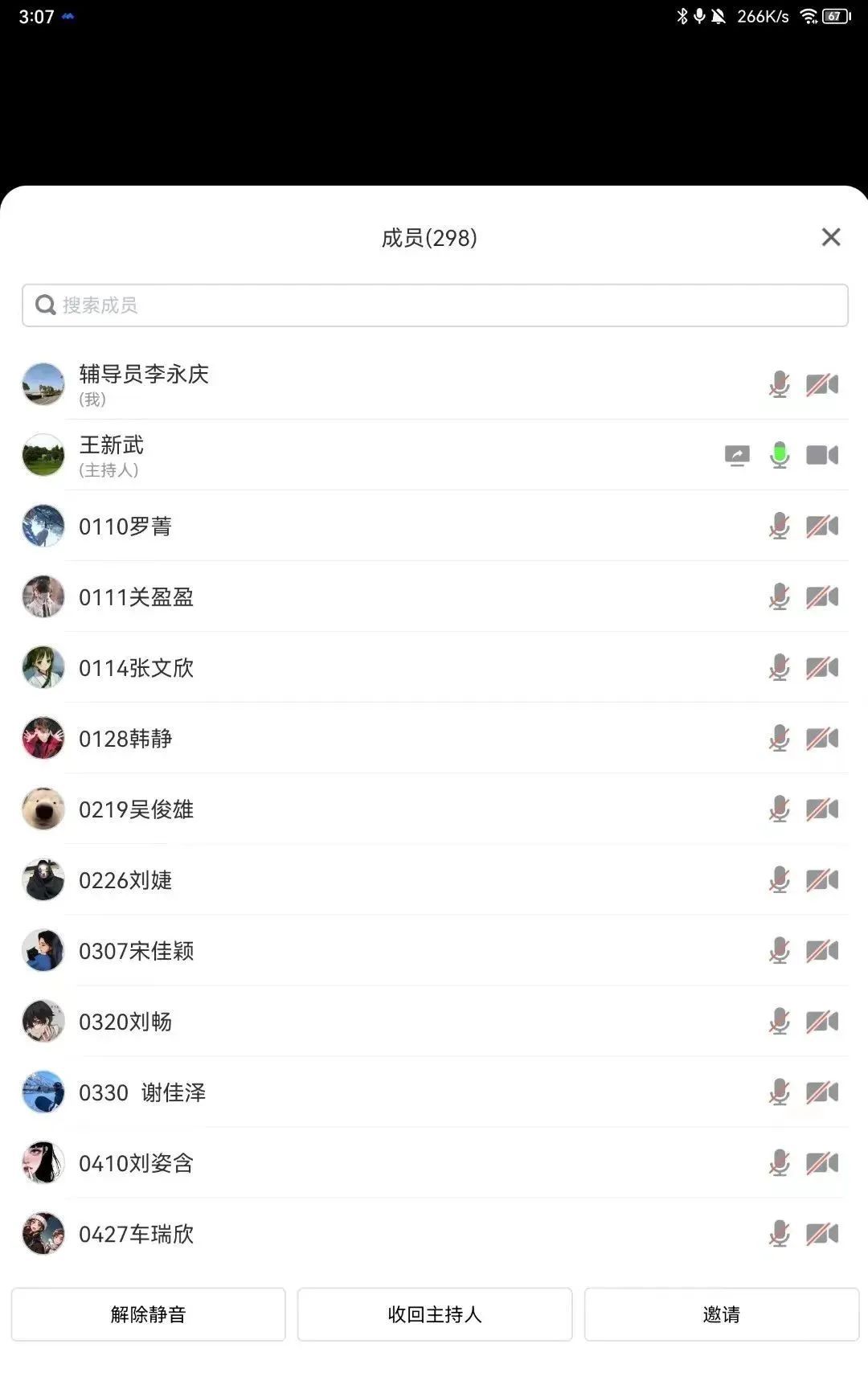Tap the microphone icon for 0410刘姿含
Image resolution: width=868 pixels, height=1389 pixels.
[779, 1163]
